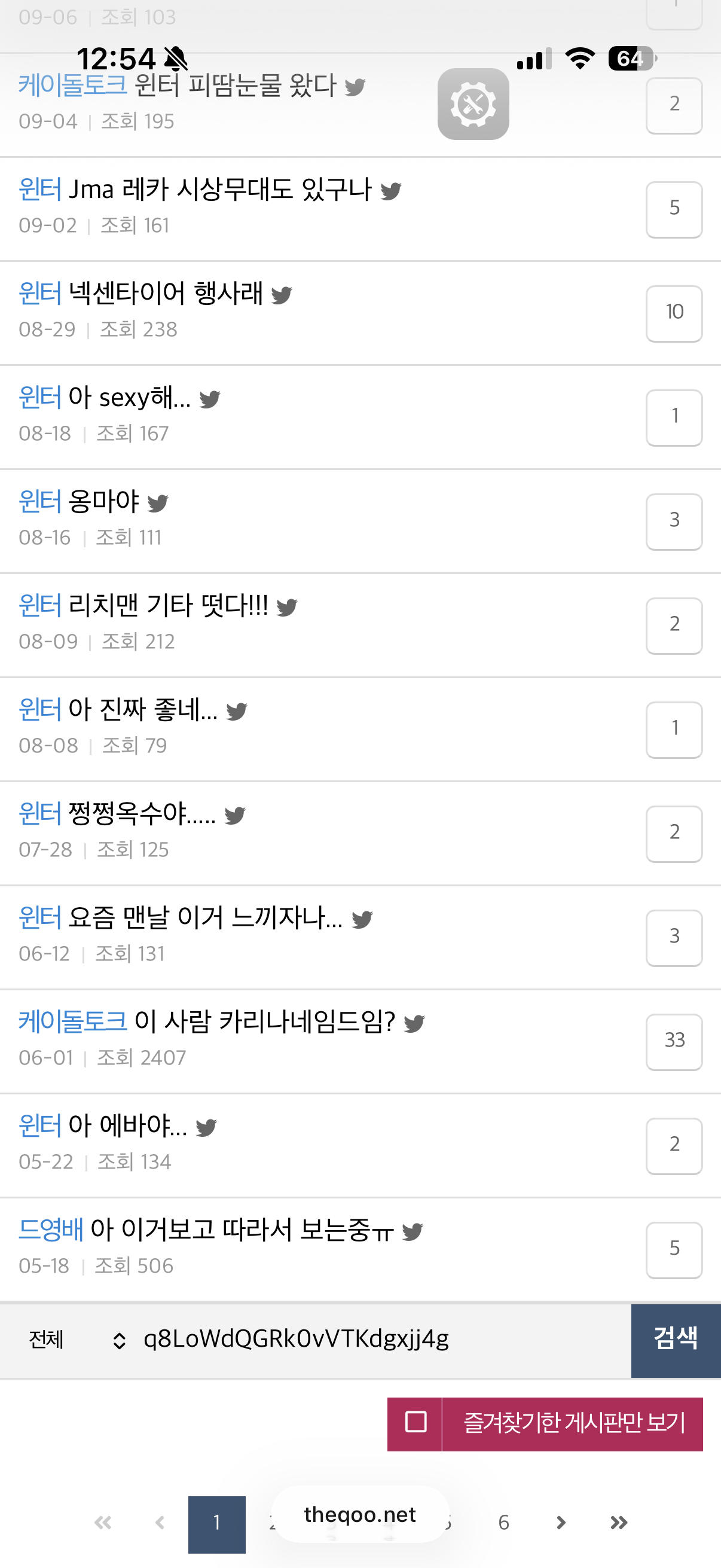Open the post 이 사람 카리나네임드임?
721x1568 pixels.
265,1021
